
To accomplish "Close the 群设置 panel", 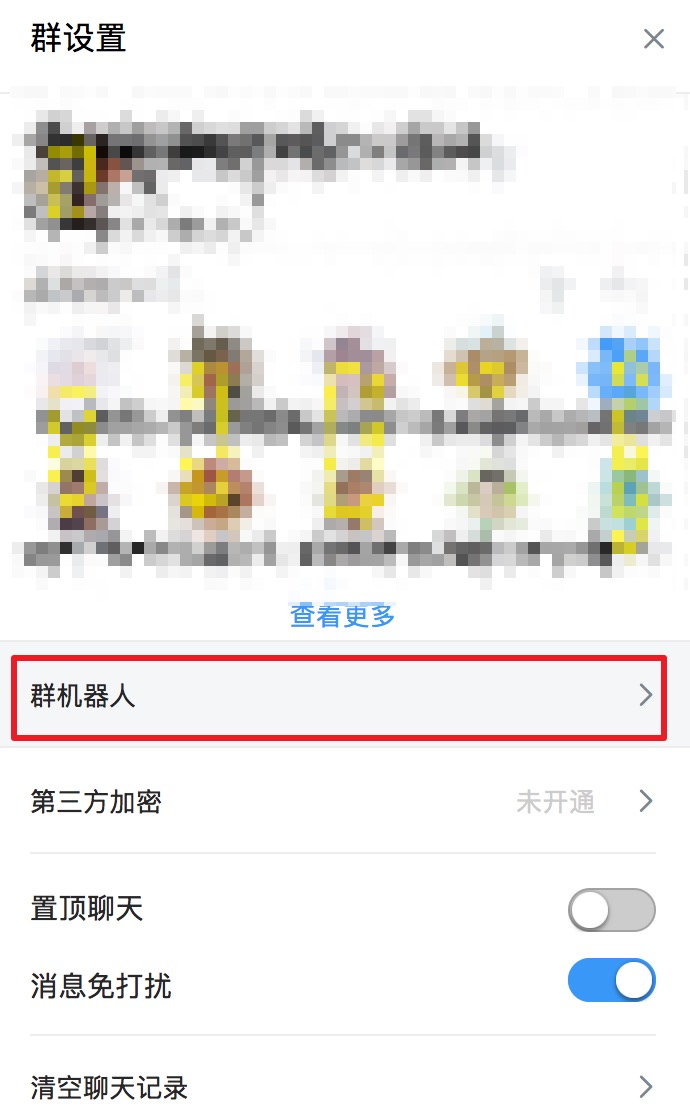I will [653, 39].
